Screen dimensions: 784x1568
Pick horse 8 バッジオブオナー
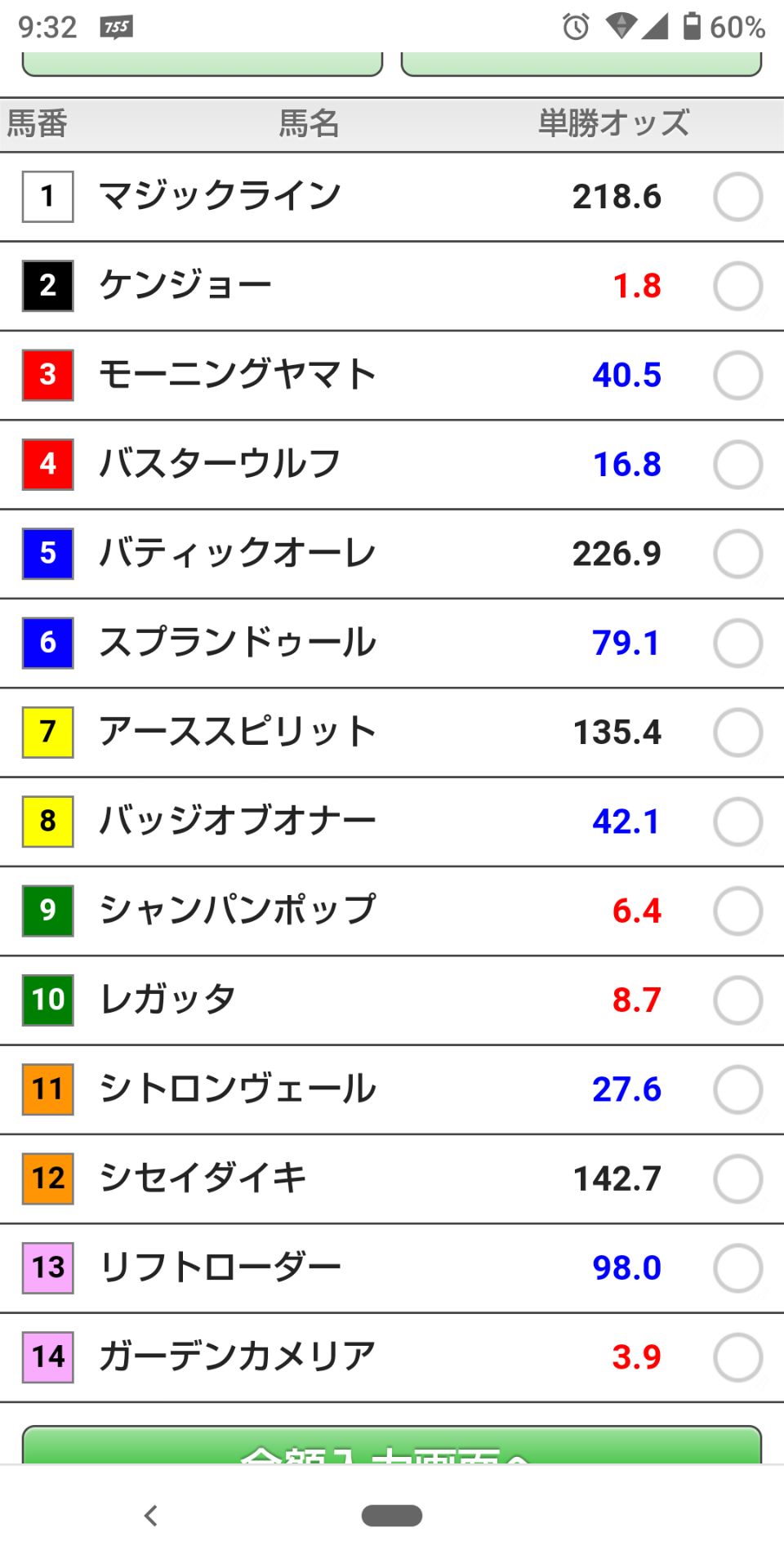(737, 821)
